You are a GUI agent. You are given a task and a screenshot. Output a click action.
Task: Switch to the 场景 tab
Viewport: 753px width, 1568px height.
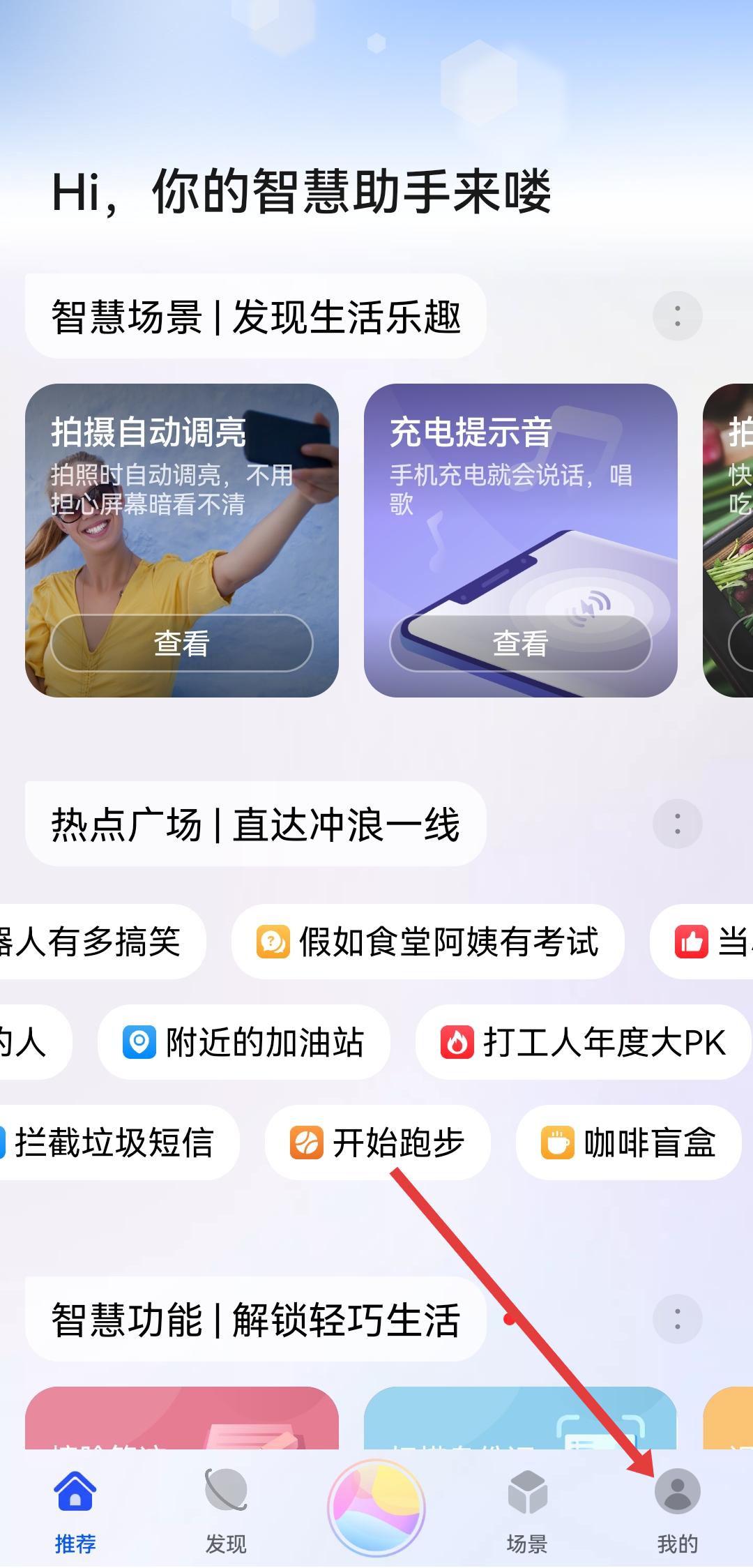[x=527, y=1504]
